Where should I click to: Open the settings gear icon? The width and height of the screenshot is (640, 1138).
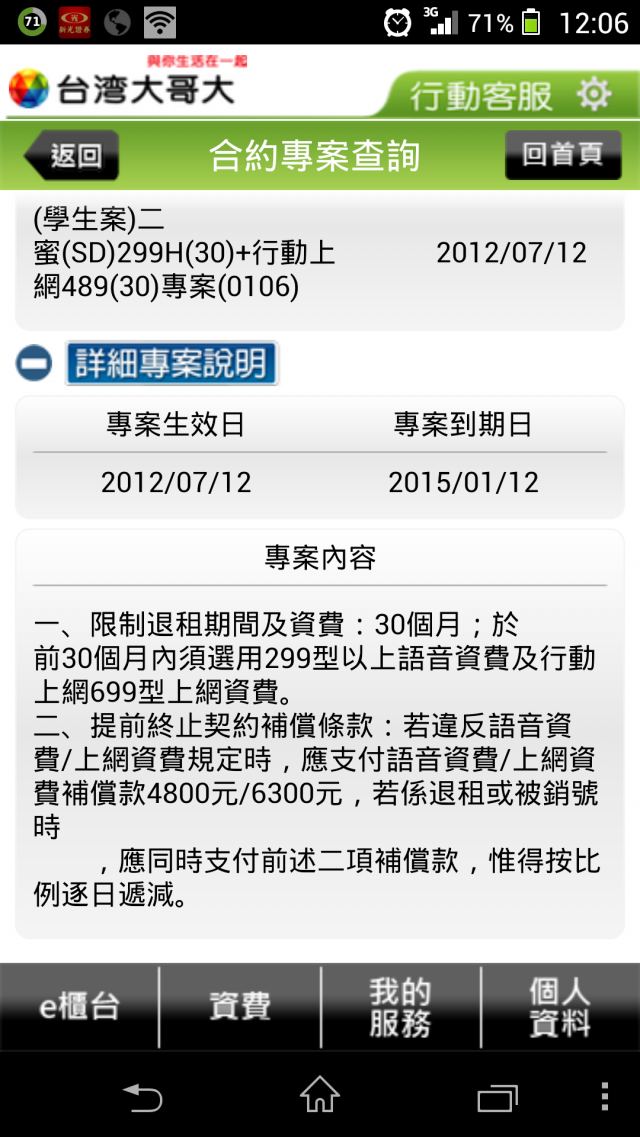pos(594,94)
